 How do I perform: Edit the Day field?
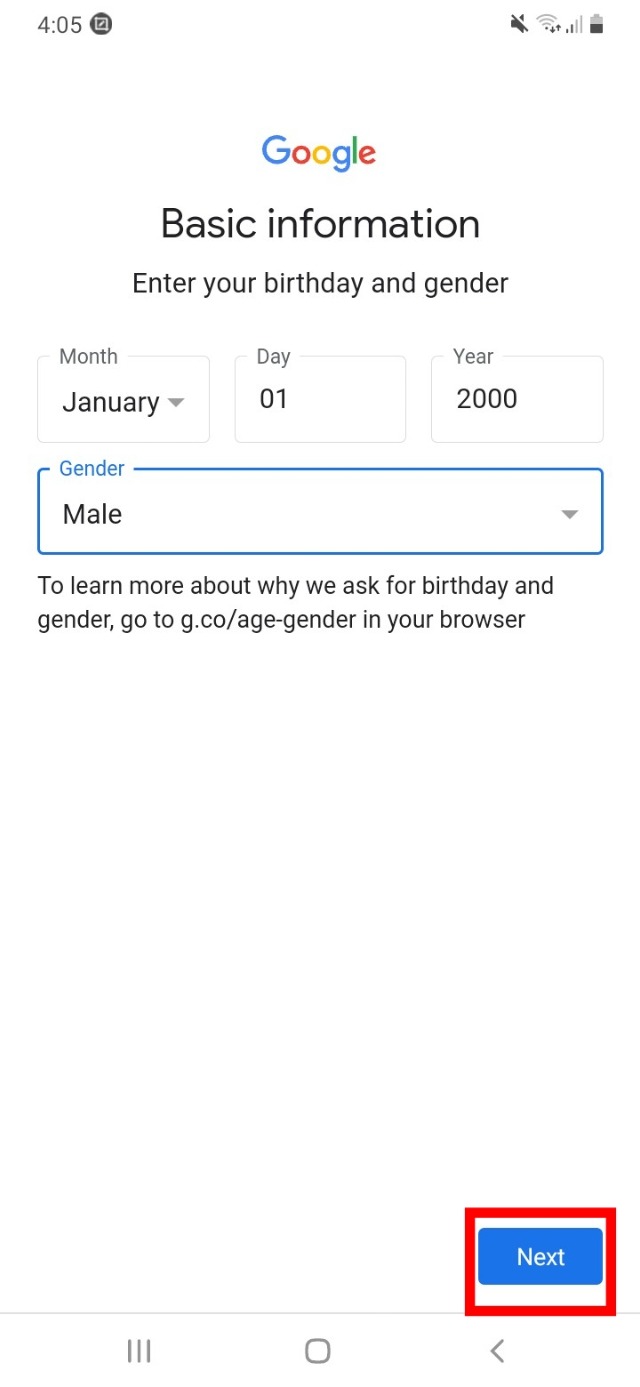pos(320,399)
